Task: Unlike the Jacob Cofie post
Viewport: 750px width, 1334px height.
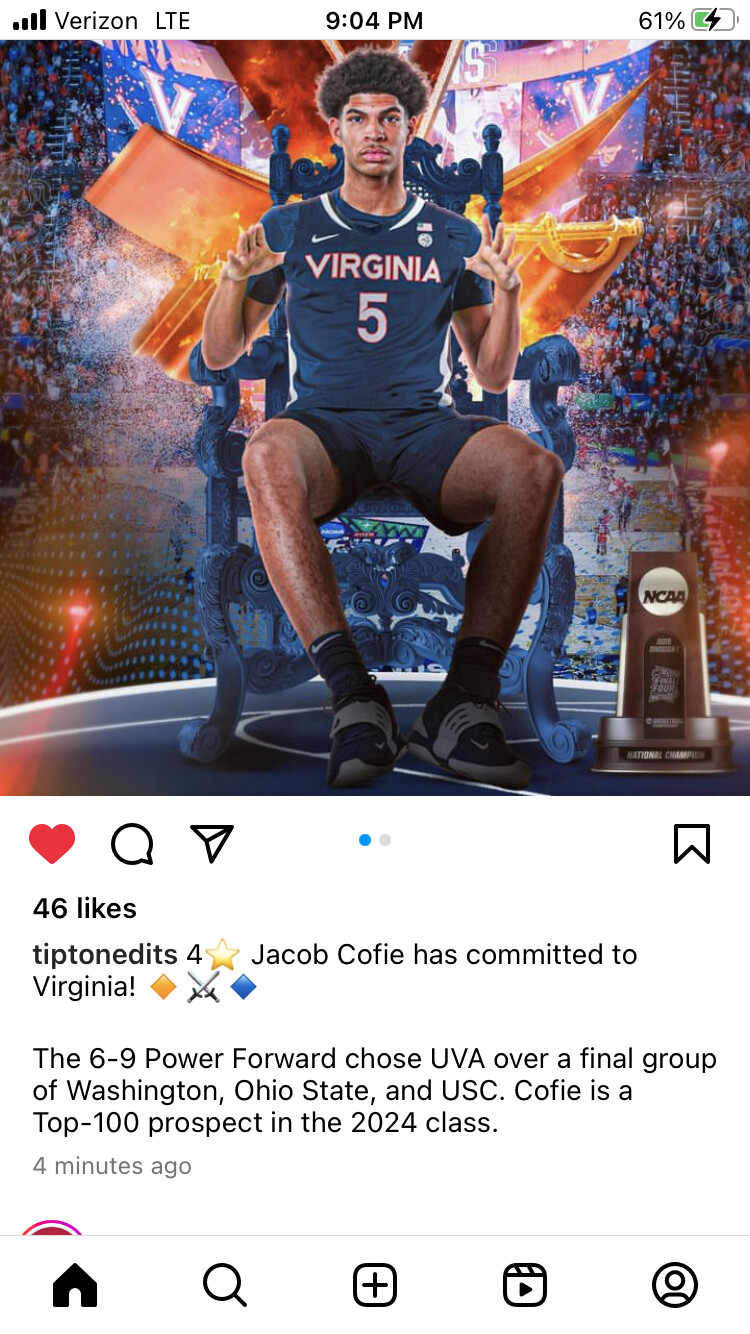Action: point(52,844)
